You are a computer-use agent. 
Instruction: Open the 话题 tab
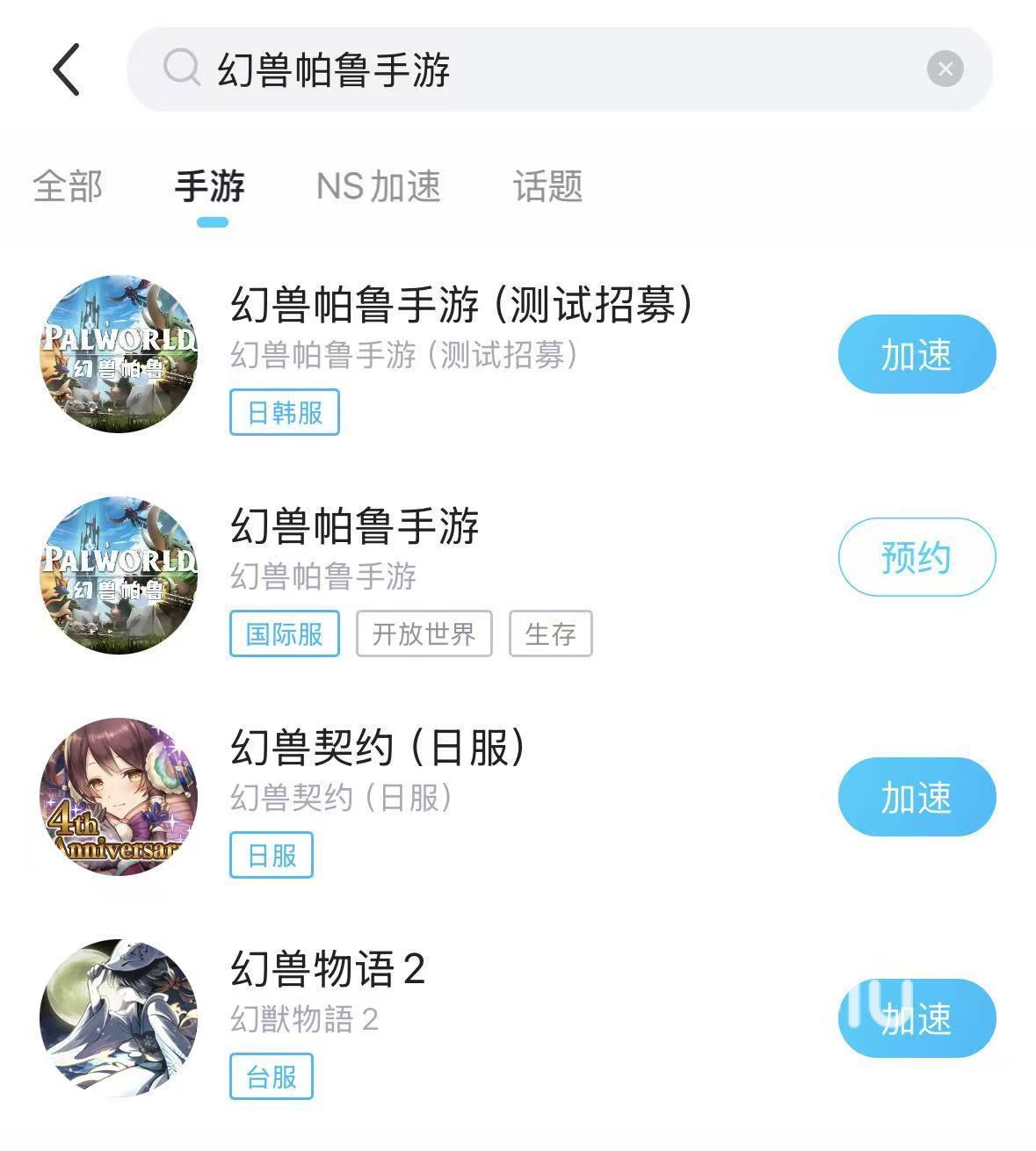pos(548,187)
